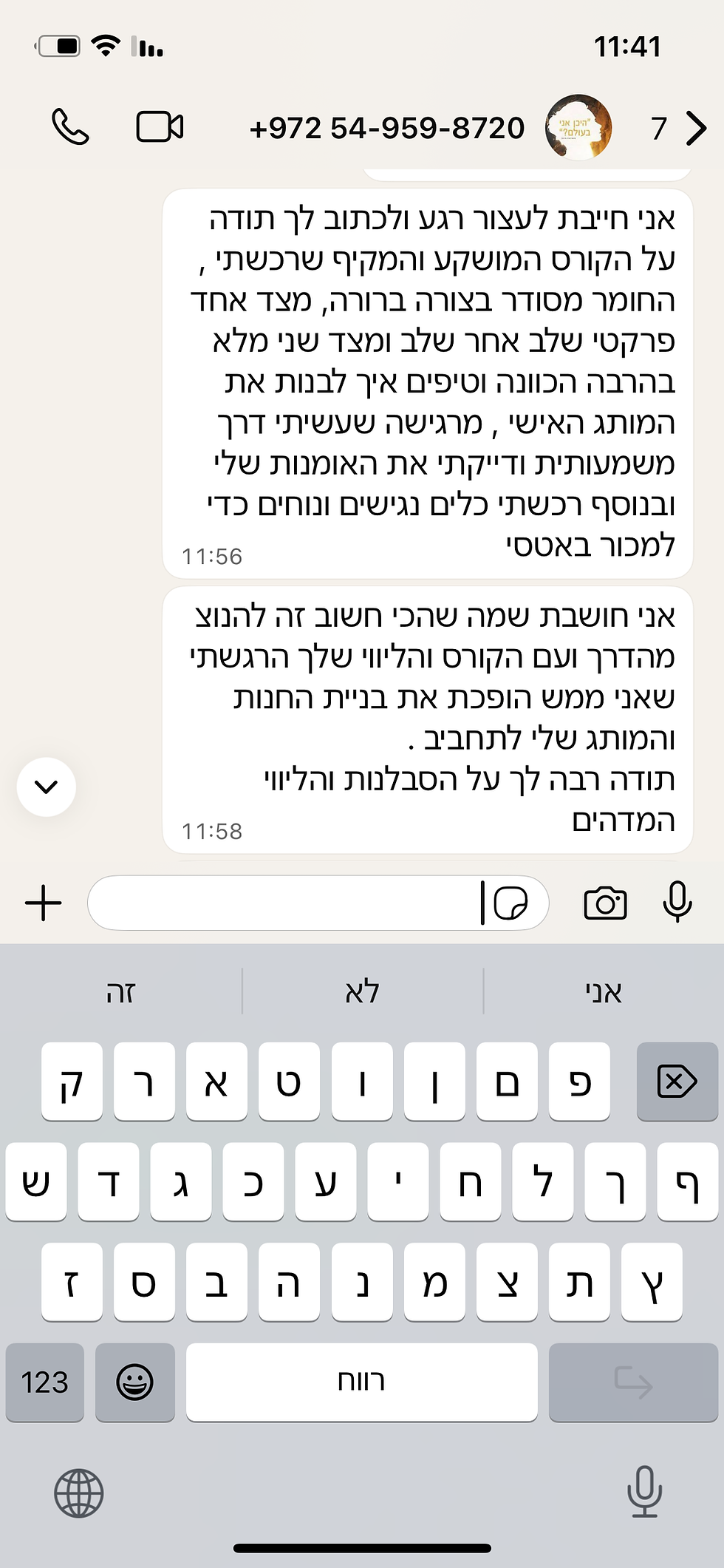Insert the suggested word לא

click(362, 992)
